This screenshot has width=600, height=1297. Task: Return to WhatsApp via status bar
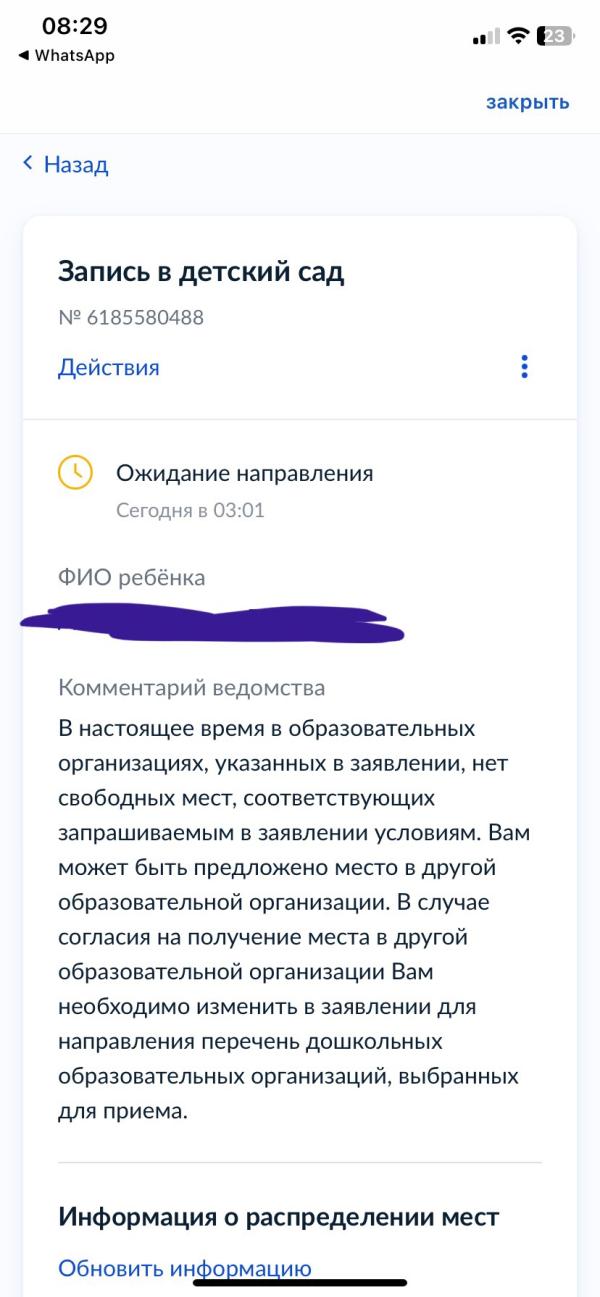point(66,56)
